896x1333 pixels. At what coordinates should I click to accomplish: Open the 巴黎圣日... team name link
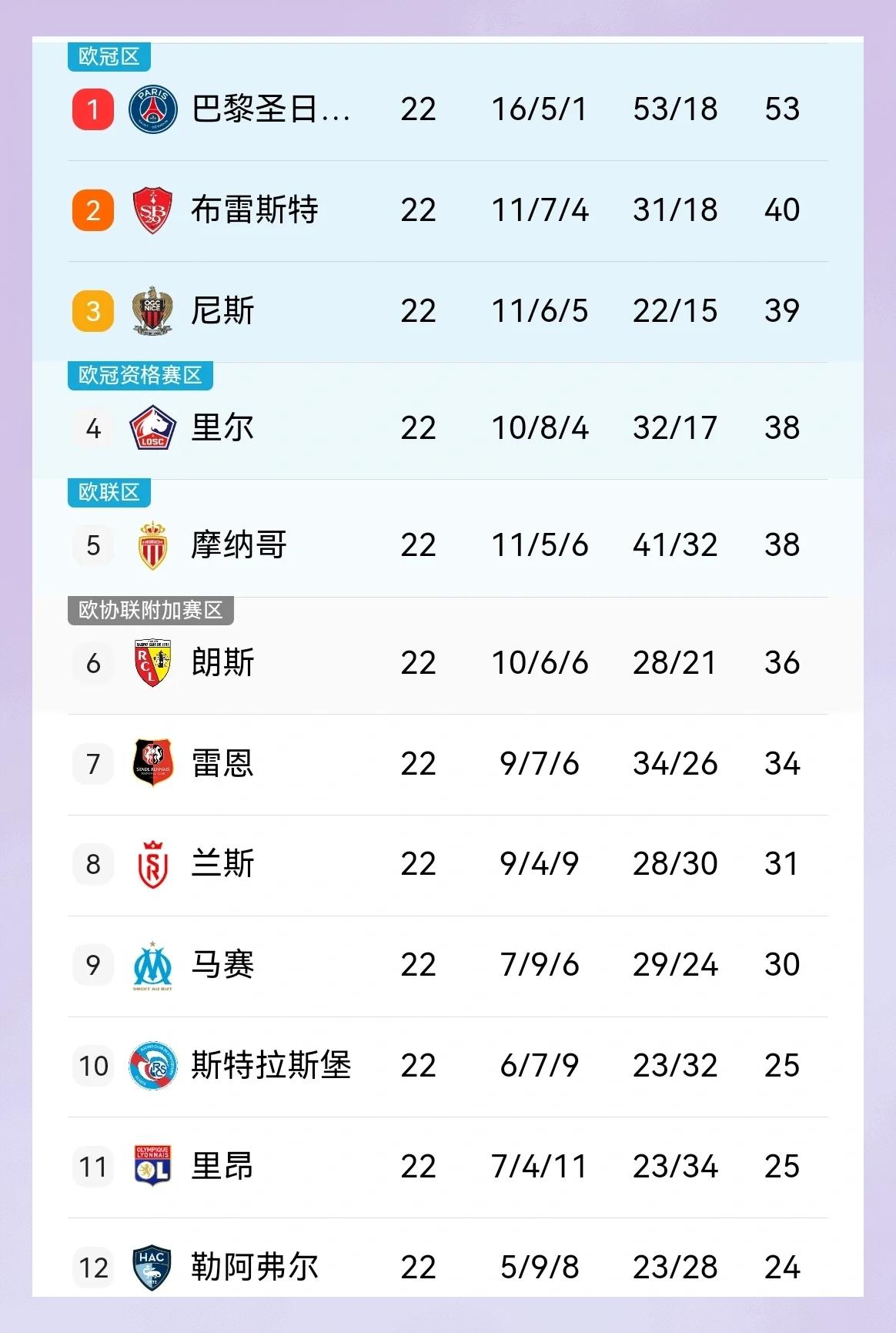(x=269, y=109)
